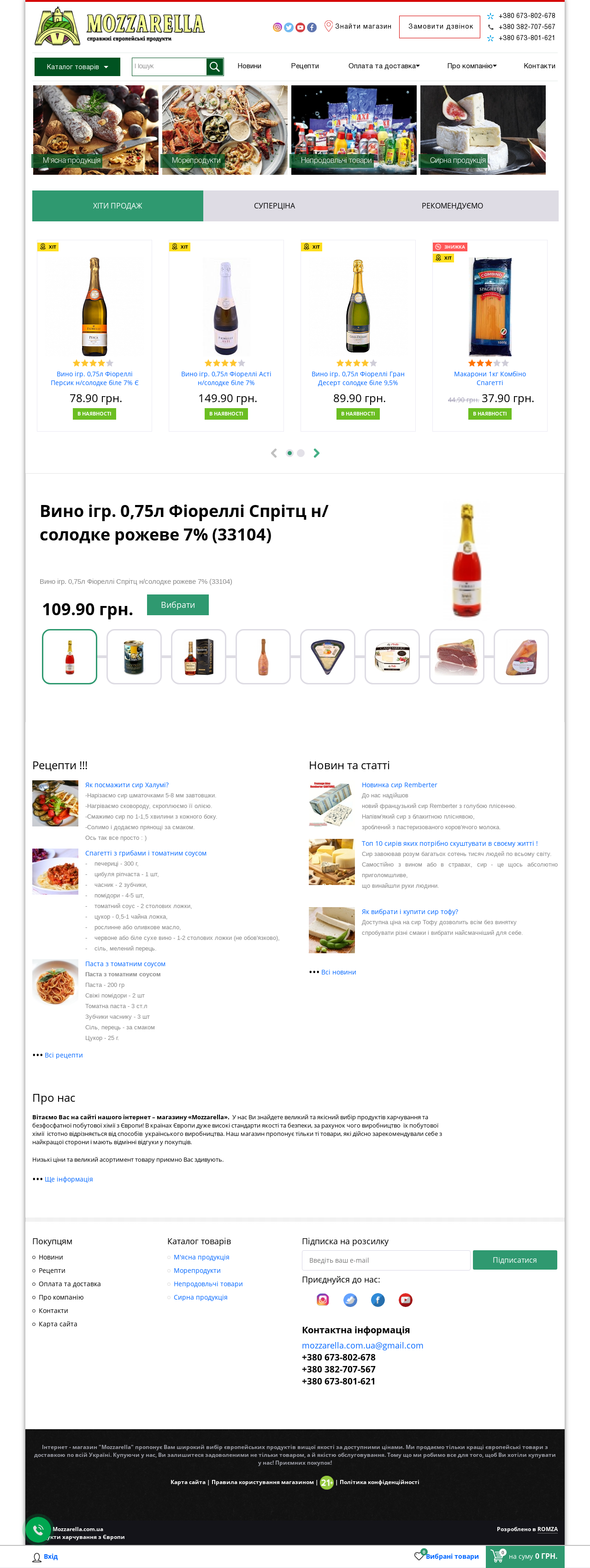Tap the Підписатися button

pos(514,1260)
